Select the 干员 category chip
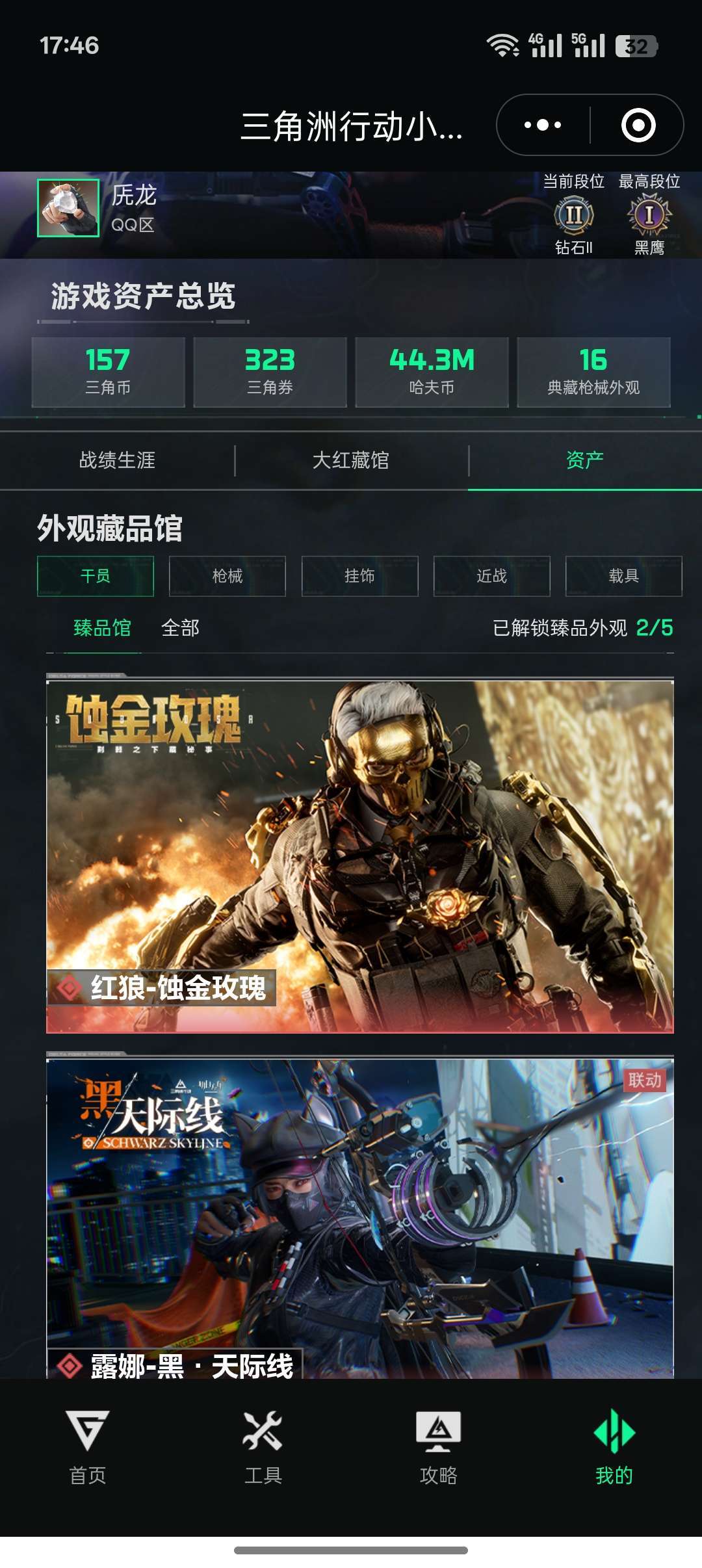702x1568 pixels. click(x=96, y=576)
